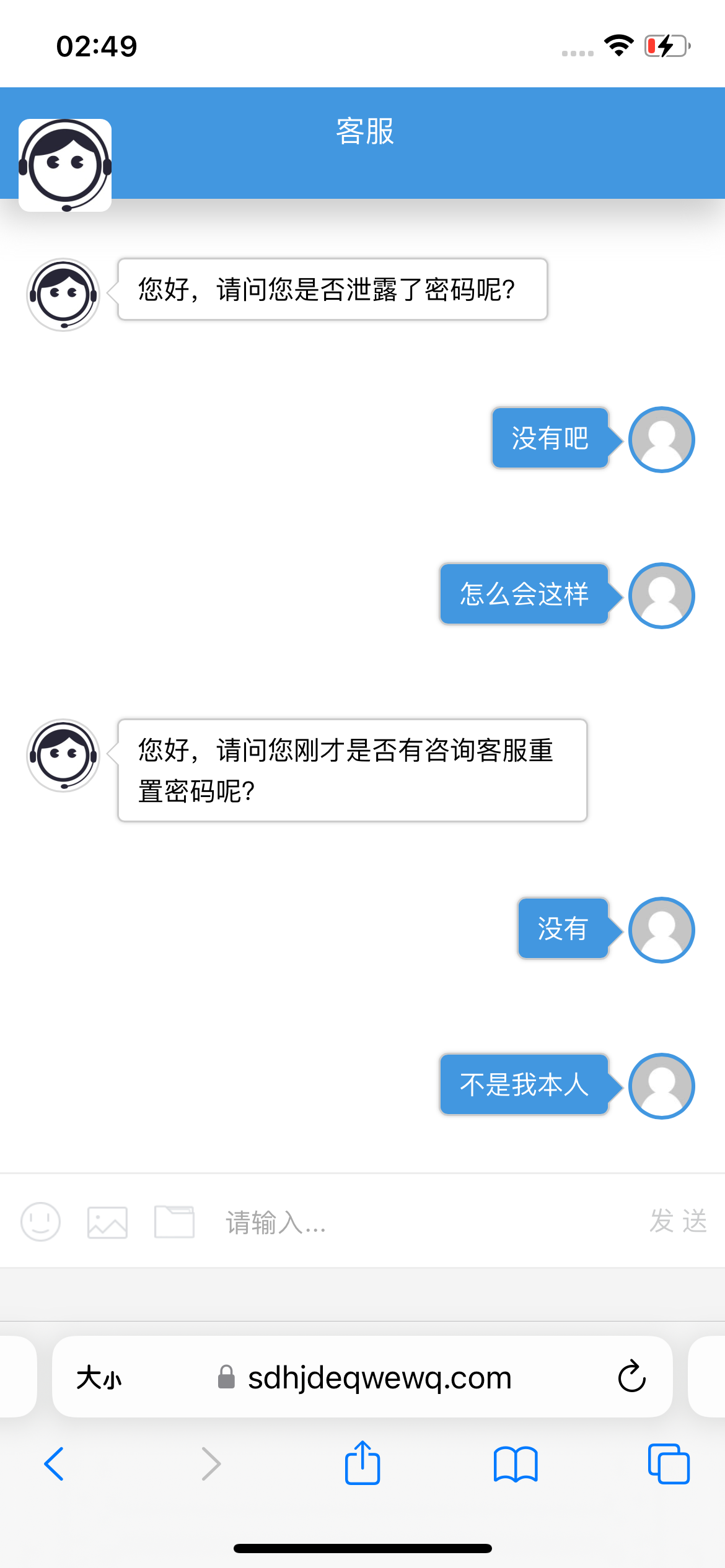The image size is (725, 1568).
Task: Open the file attachment folder icon
Action: coord(174,1222)
